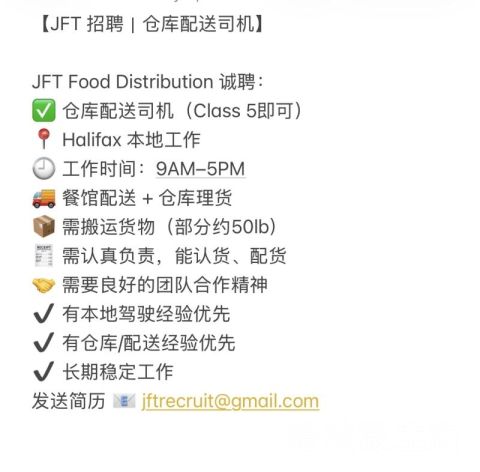Tap the underlined 9AM–5PM time link

pos(201,169)
